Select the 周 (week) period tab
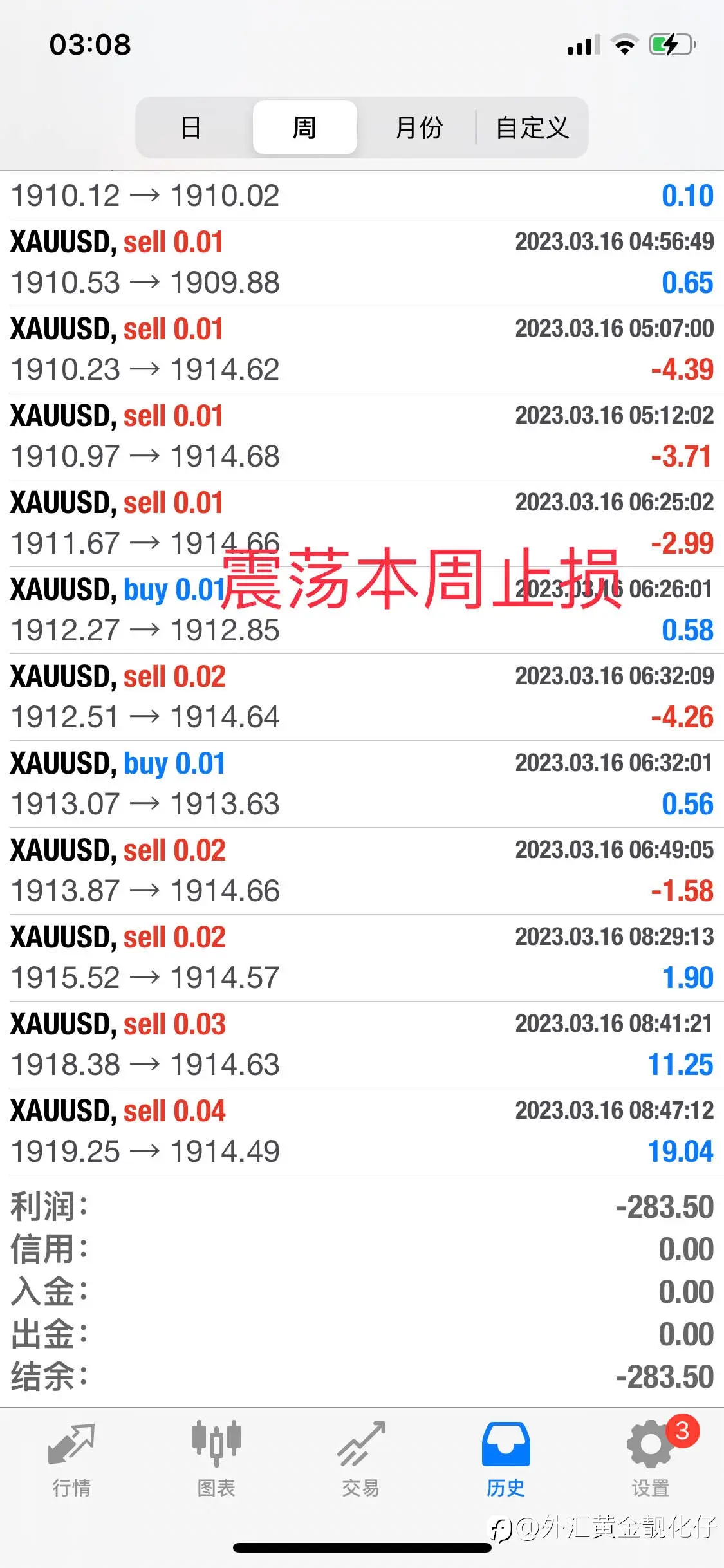Screen dimensions: 724x1568 (304, 127)
